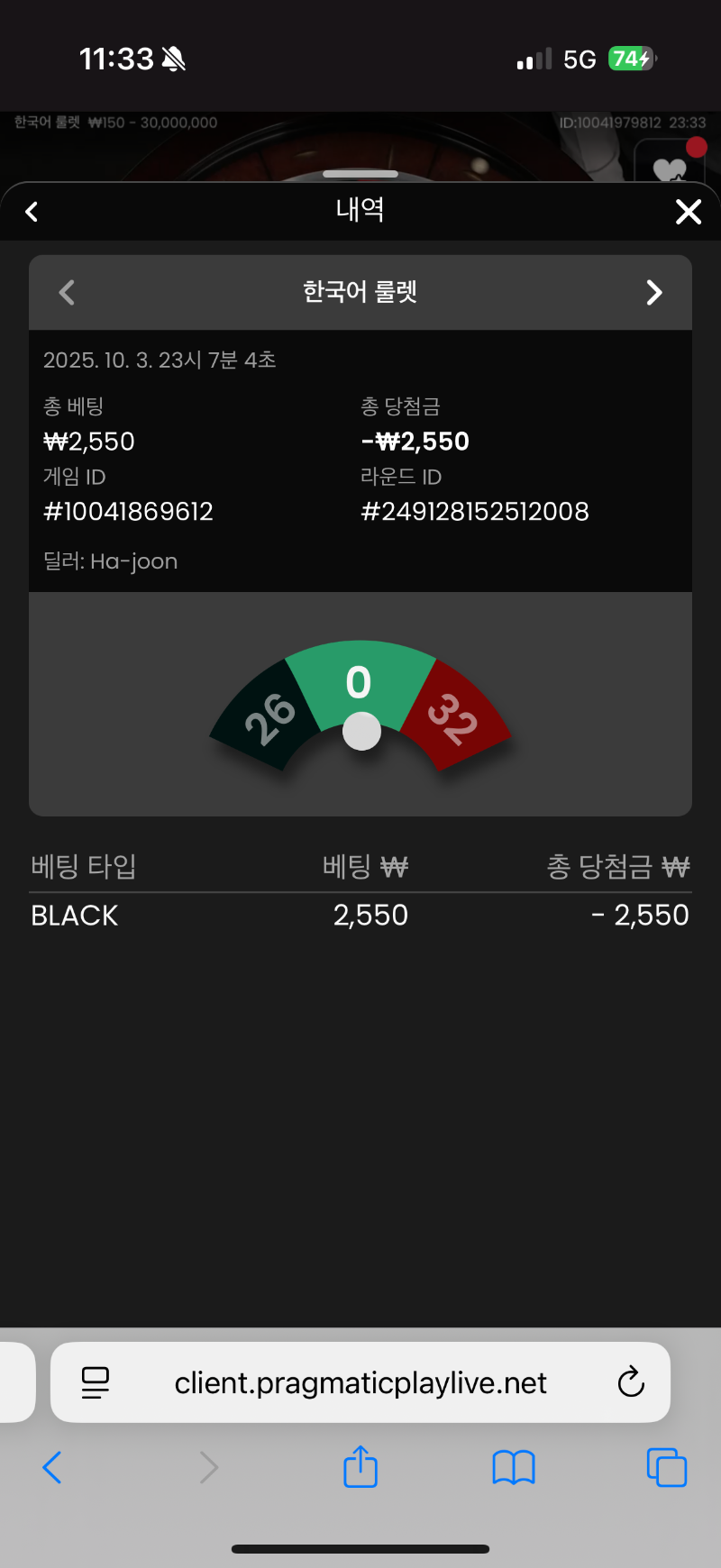Screen dimensions: 721x1568
Task: Focus the client.pragmaticplaylive.net address bar
Action: 360,1382
